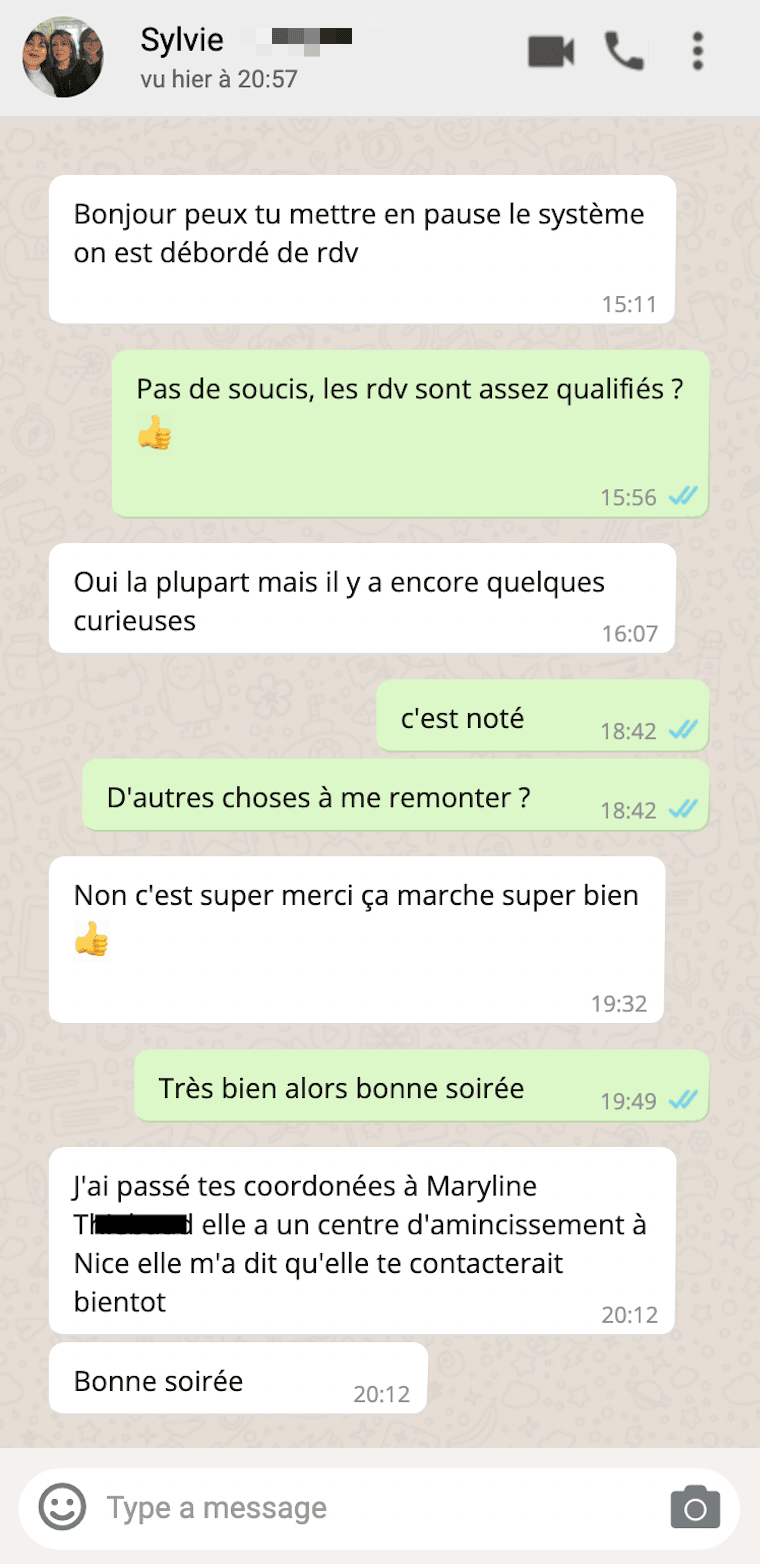Start a voice call with Sylvie
Image resolution: width=760 pixels, height=1564 pixels.
625,51
